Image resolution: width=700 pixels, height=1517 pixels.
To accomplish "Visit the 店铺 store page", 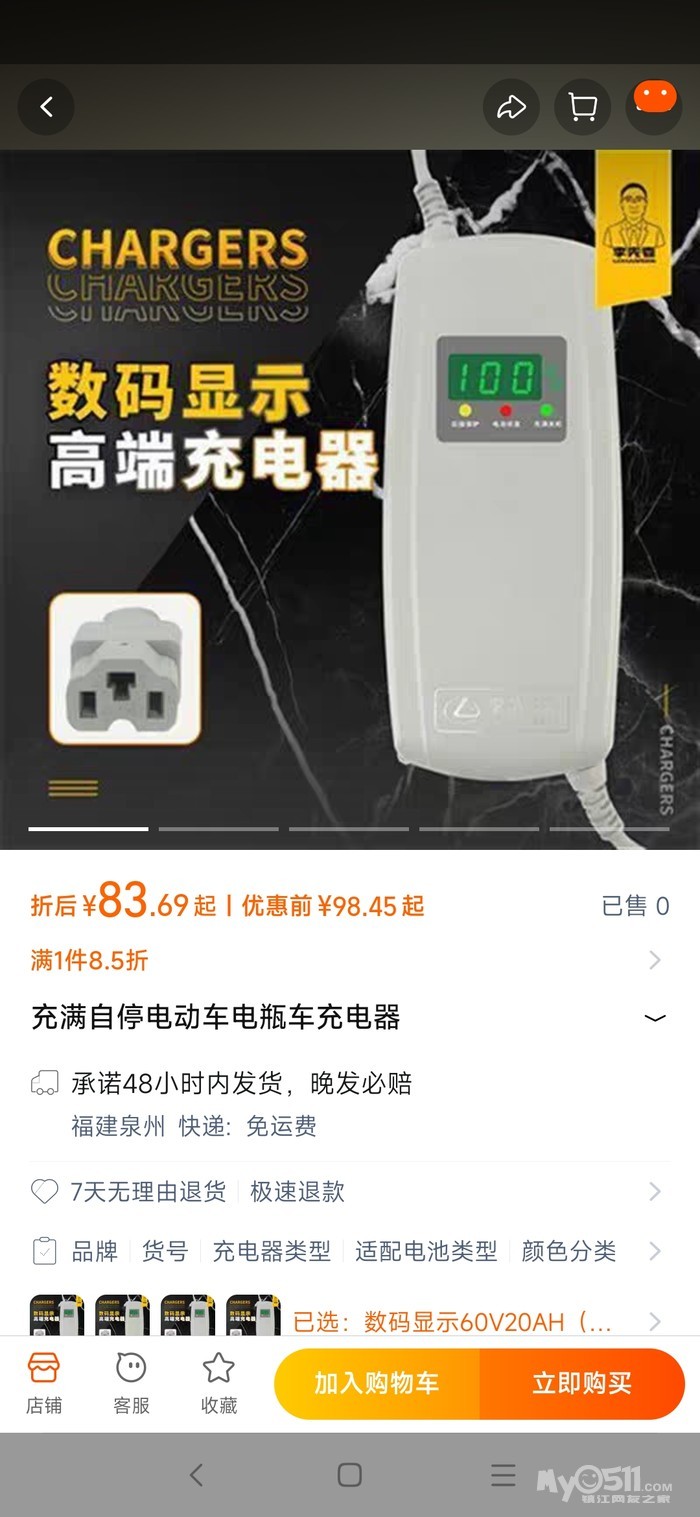I will 44,1383.
